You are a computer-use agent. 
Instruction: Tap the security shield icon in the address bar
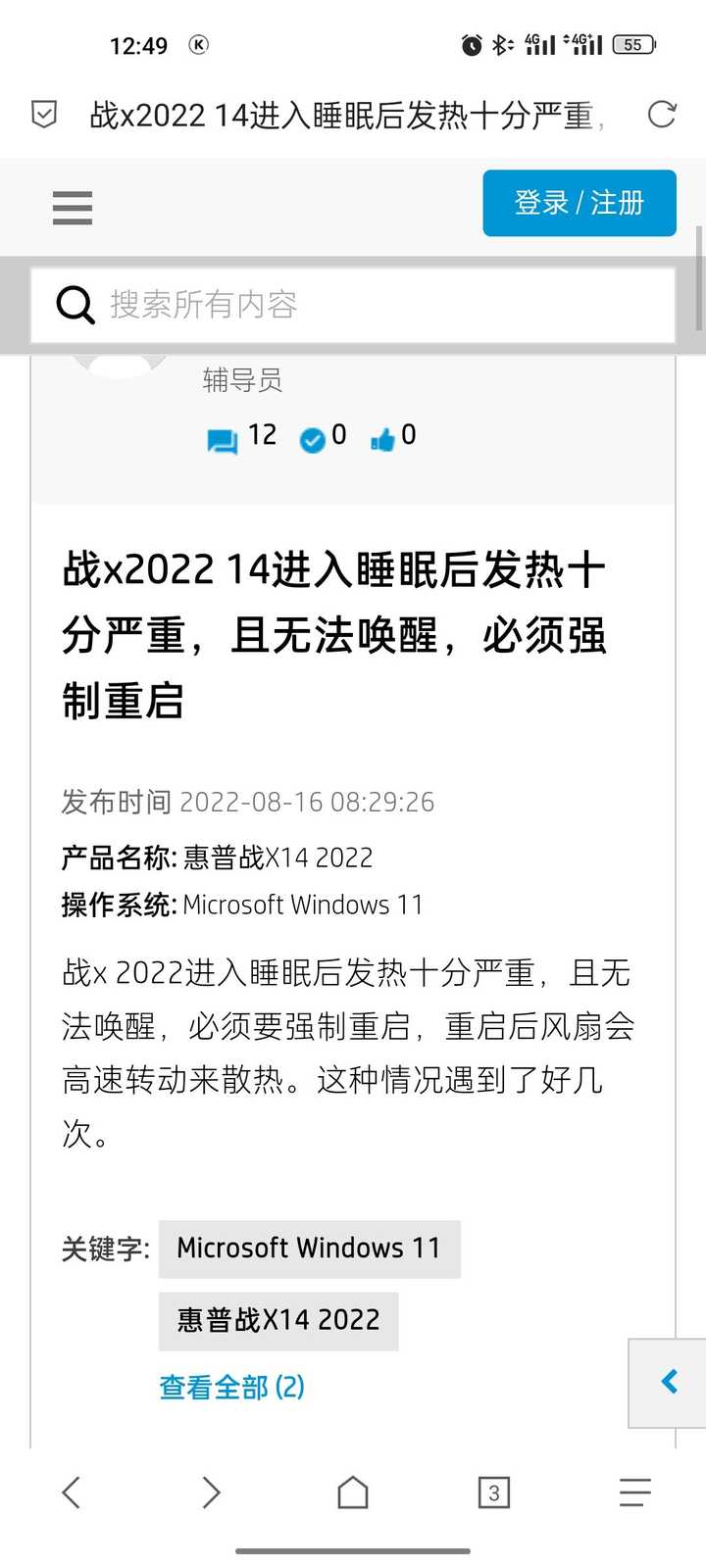[43, 115]
